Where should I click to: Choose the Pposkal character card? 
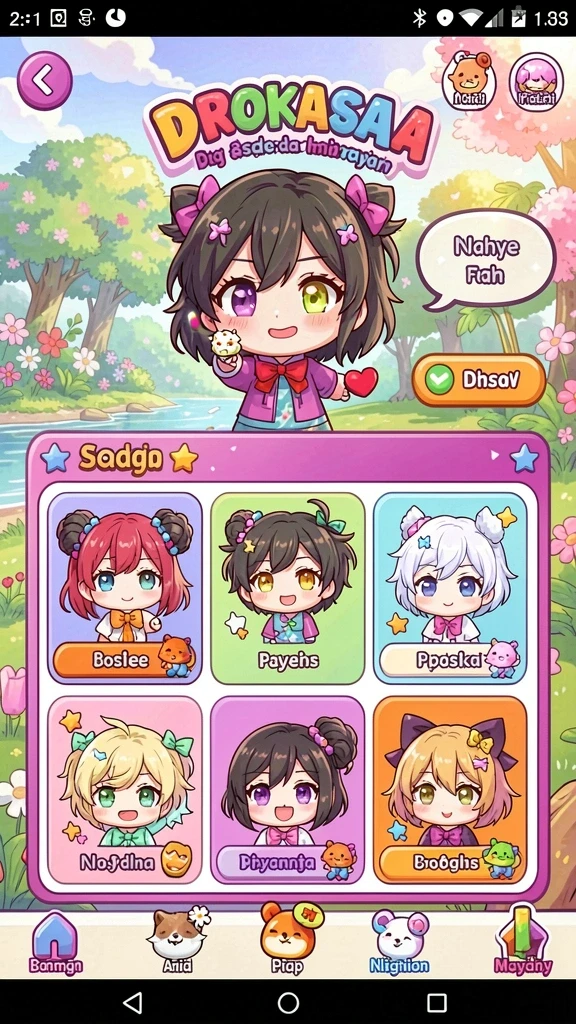450,588
